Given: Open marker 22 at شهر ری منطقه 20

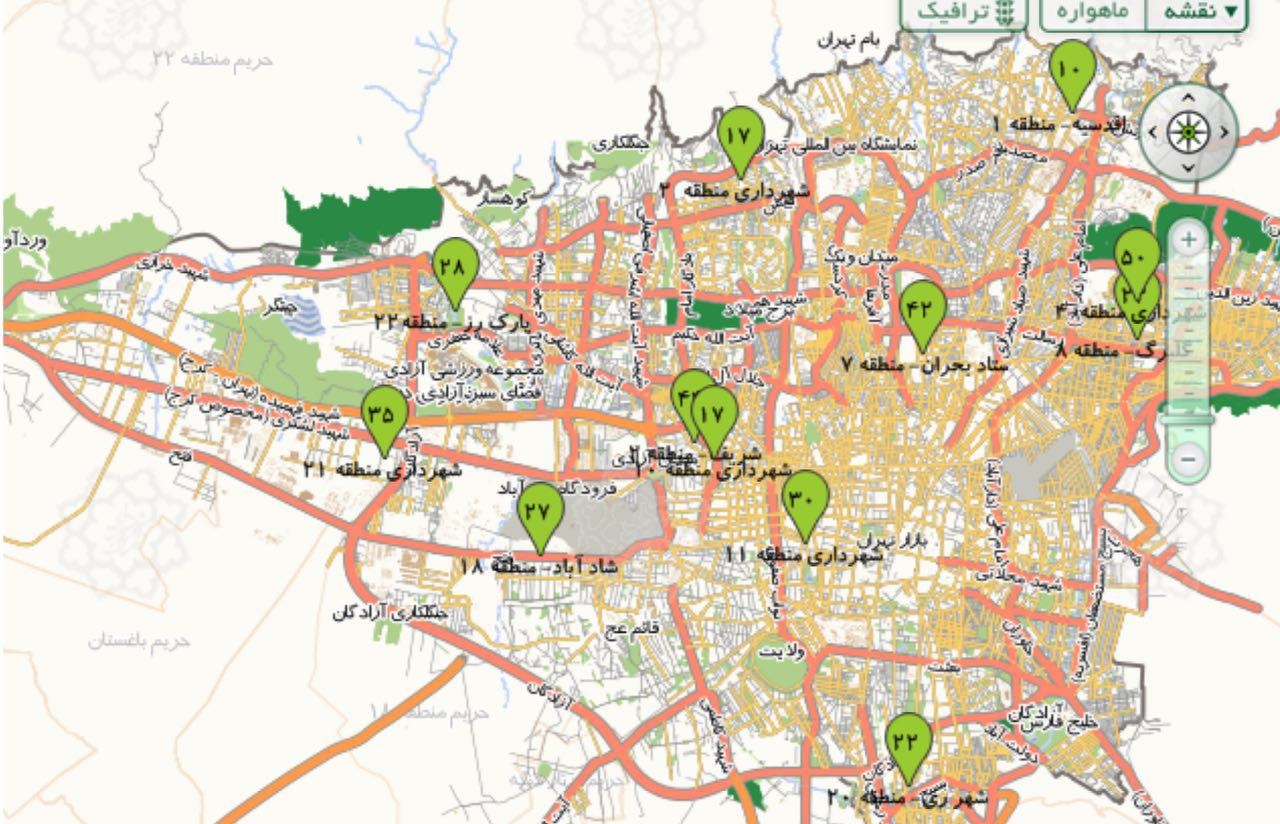Looking at the screenshot, I should [x=908, y=742].
